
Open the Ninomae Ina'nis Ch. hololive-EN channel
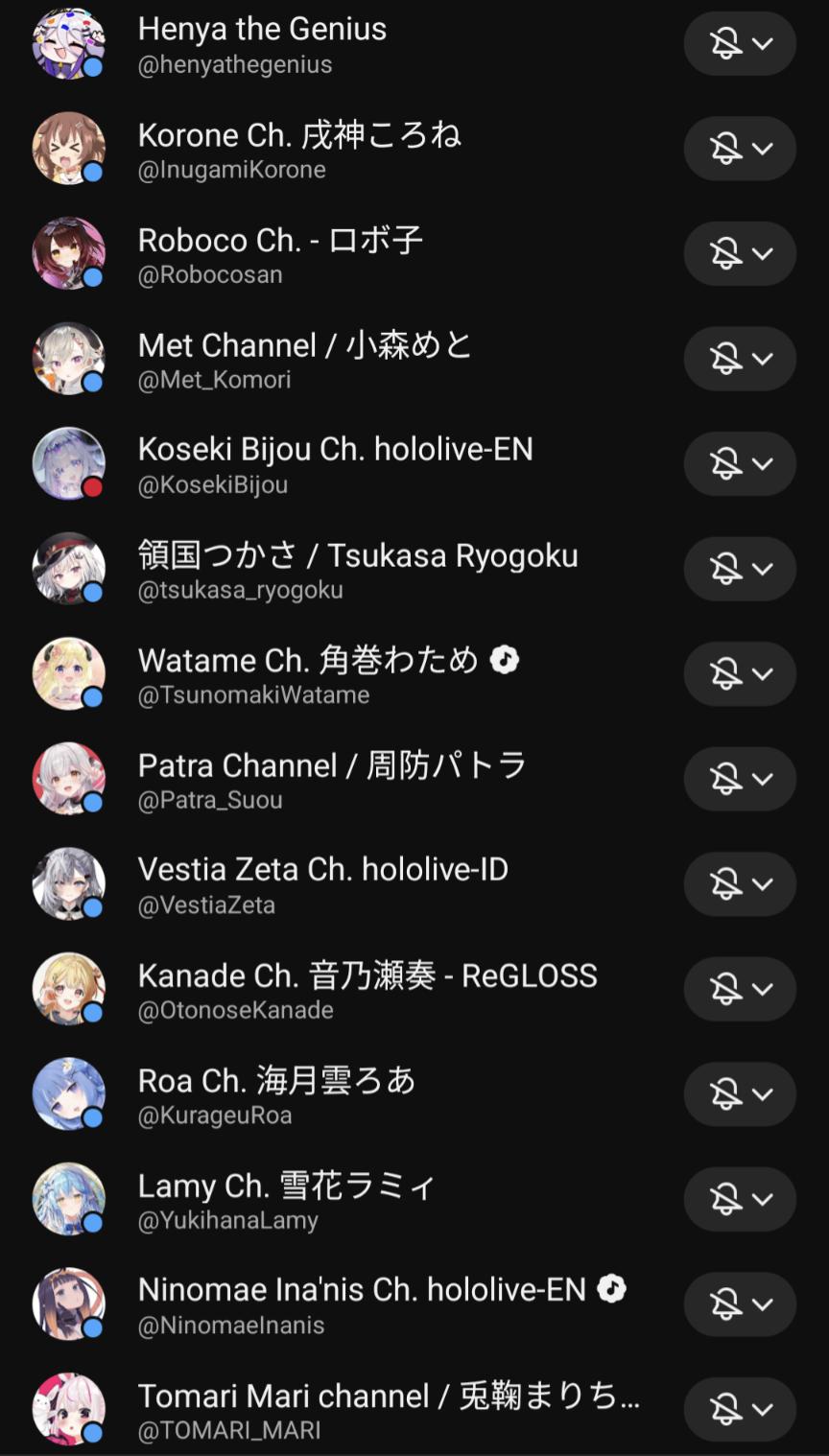pos(362,1303)
